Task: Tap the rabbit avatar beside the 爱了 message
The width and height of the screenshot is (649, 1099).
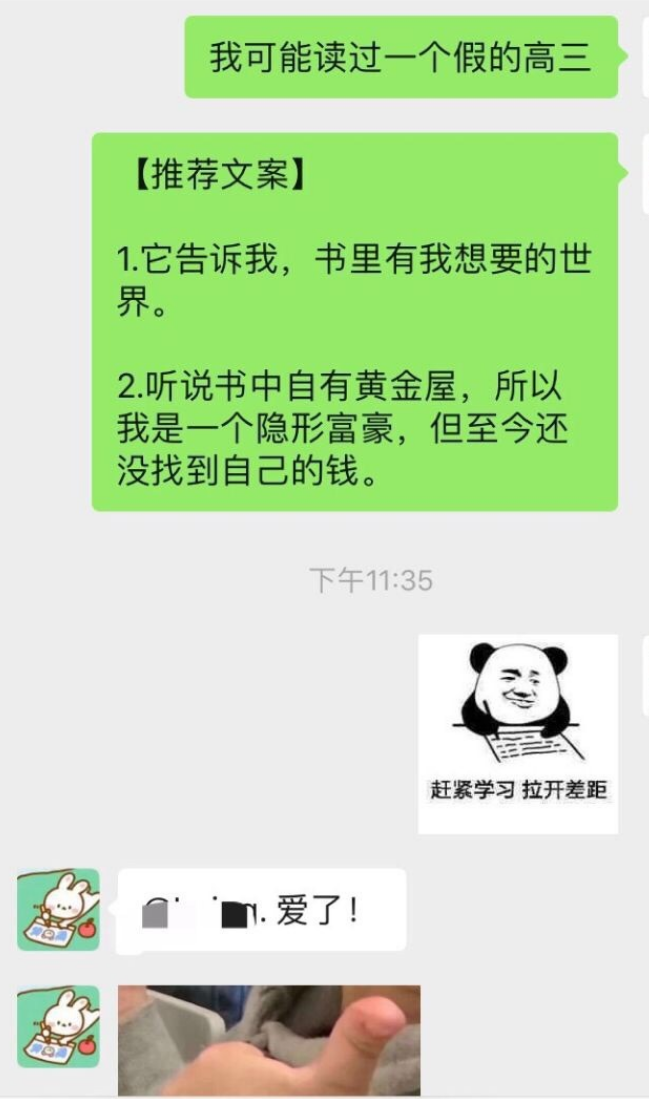Action: [59, 909]
